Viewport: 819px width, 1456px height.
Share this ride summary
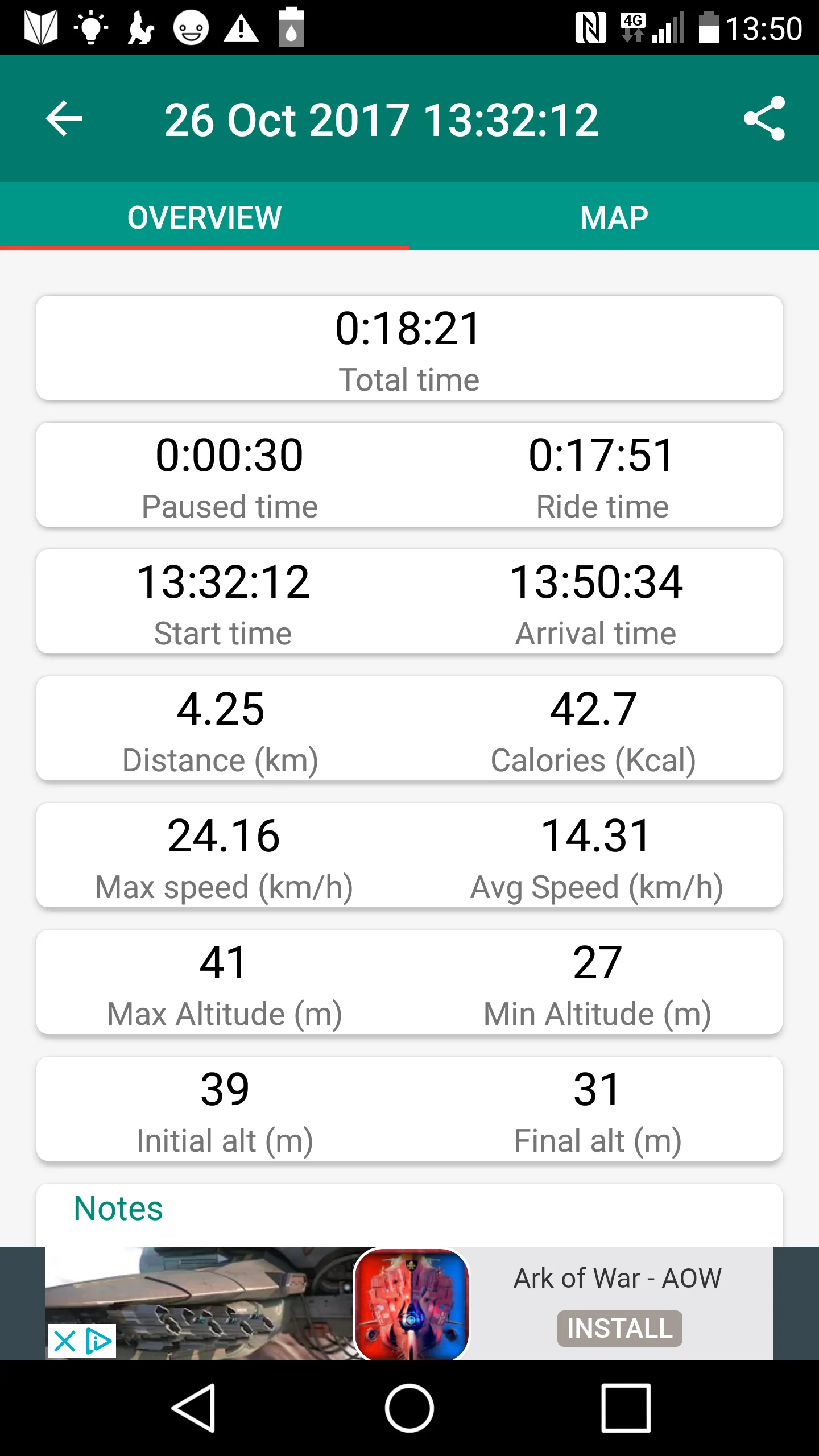764,118
